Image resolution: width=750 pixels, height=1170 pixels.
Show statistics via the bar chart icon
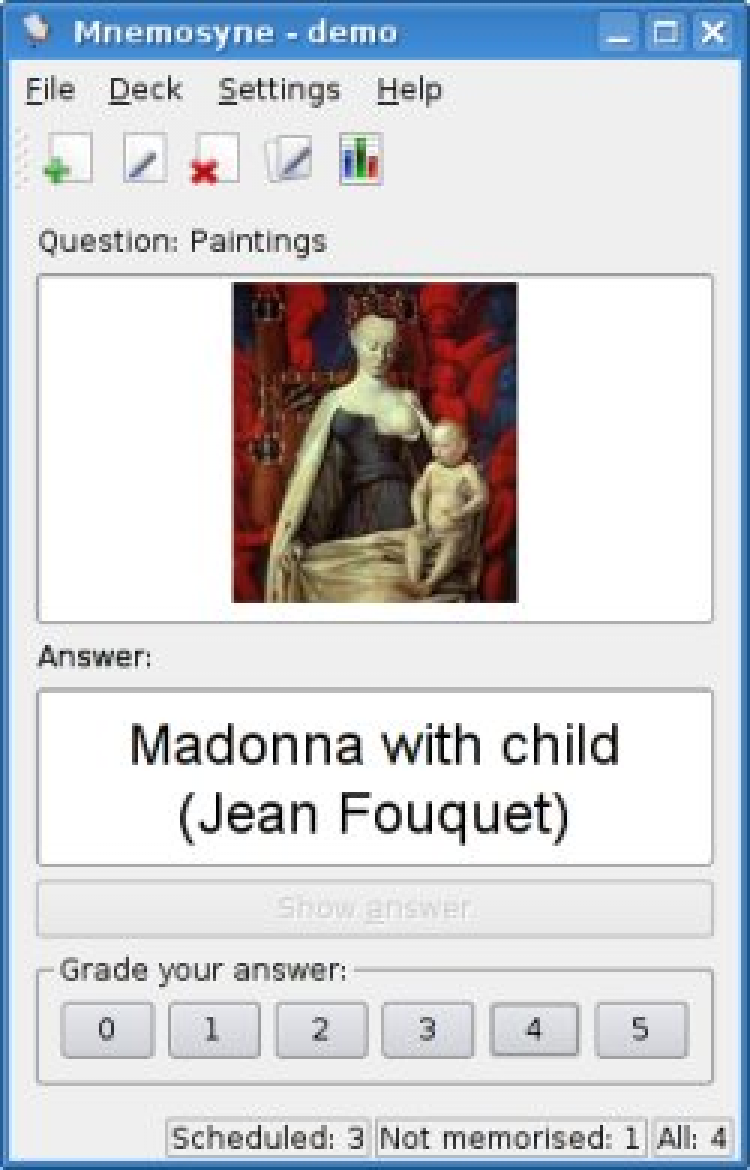[x=360, y=160]
